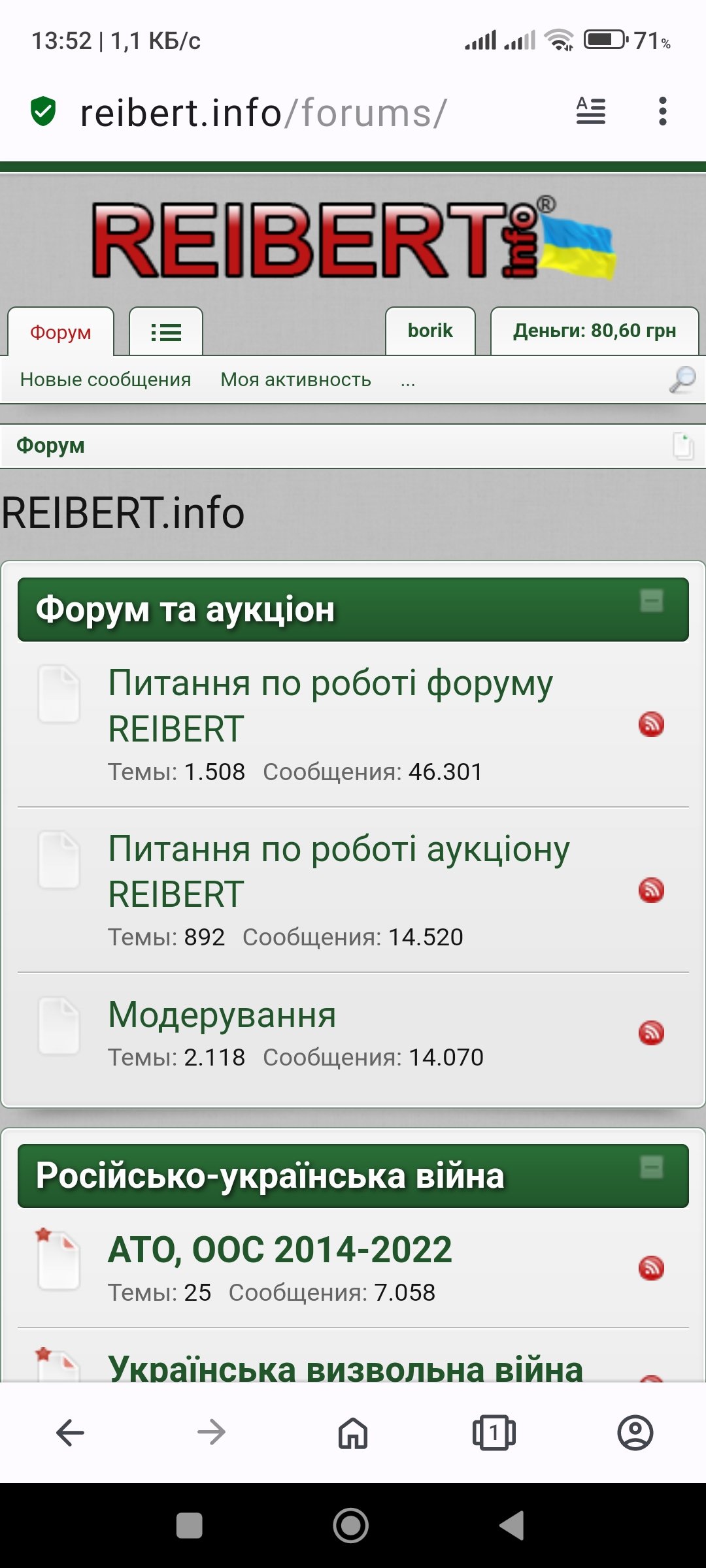
Task: Open the Модерування forum
Action: 222,1015
